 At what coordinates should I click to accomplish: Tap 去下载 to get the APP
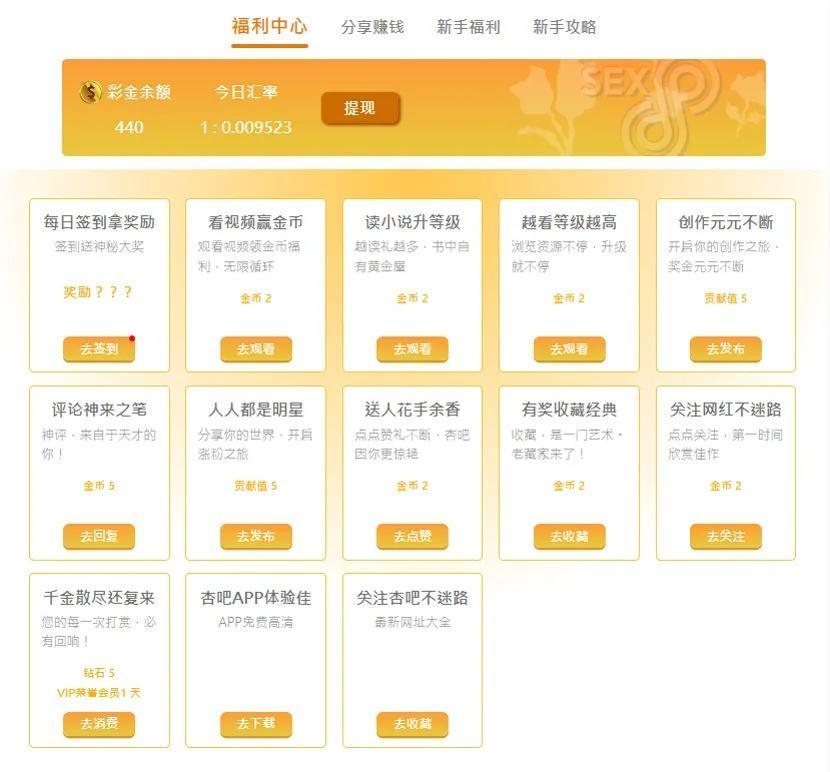[x=256, y=723]
